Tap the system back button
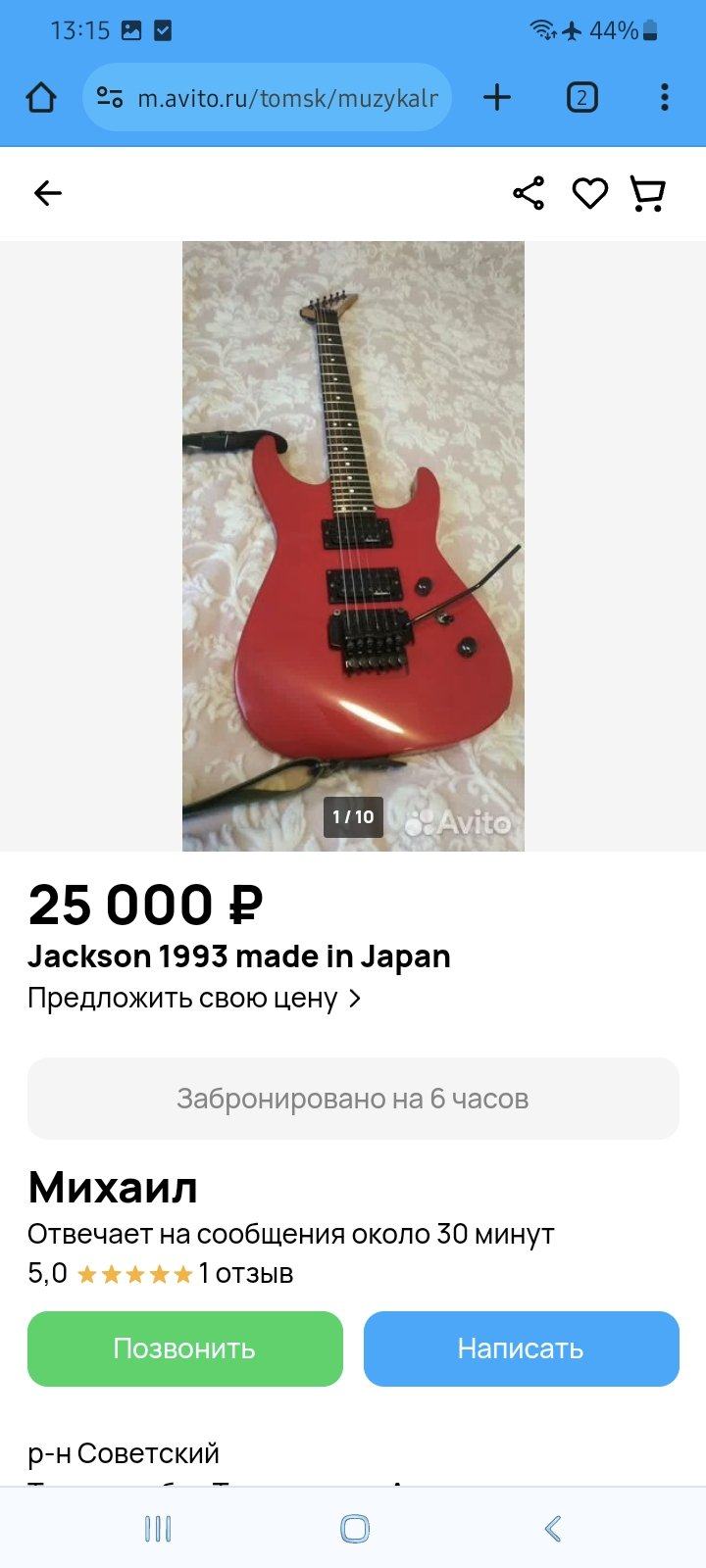The image size is (706, 1568). (552, 1528)
